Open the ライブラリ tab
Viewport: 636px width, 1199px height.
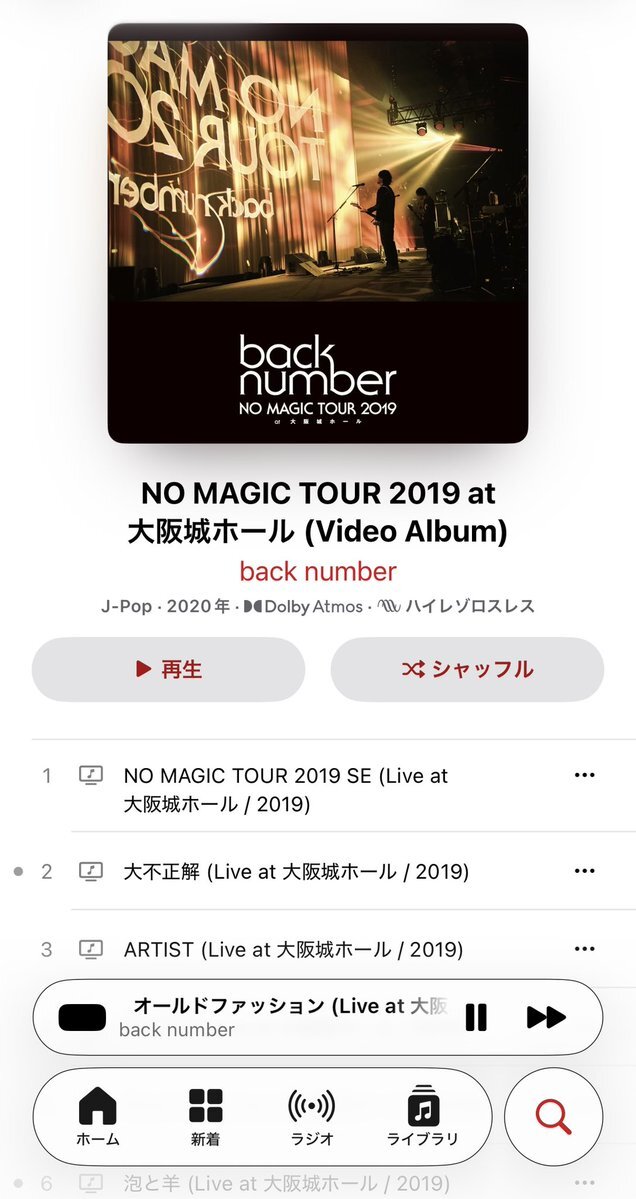click(x=422, y=1116)
